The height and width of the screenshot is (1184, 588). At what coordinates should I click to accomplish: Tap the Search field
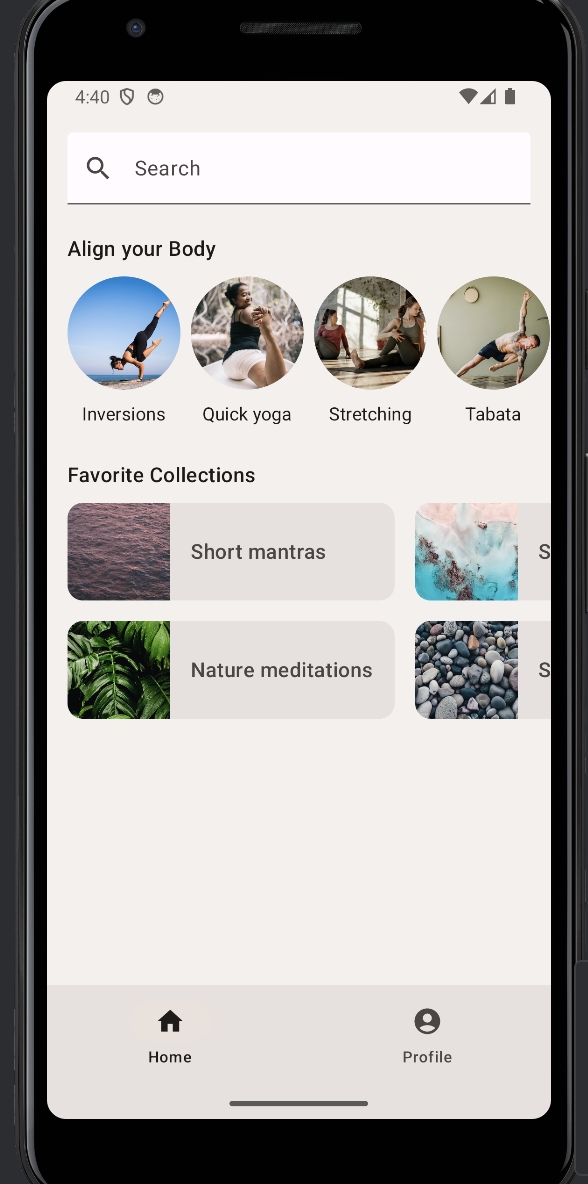pyautogui.click(x=299, y=168)
